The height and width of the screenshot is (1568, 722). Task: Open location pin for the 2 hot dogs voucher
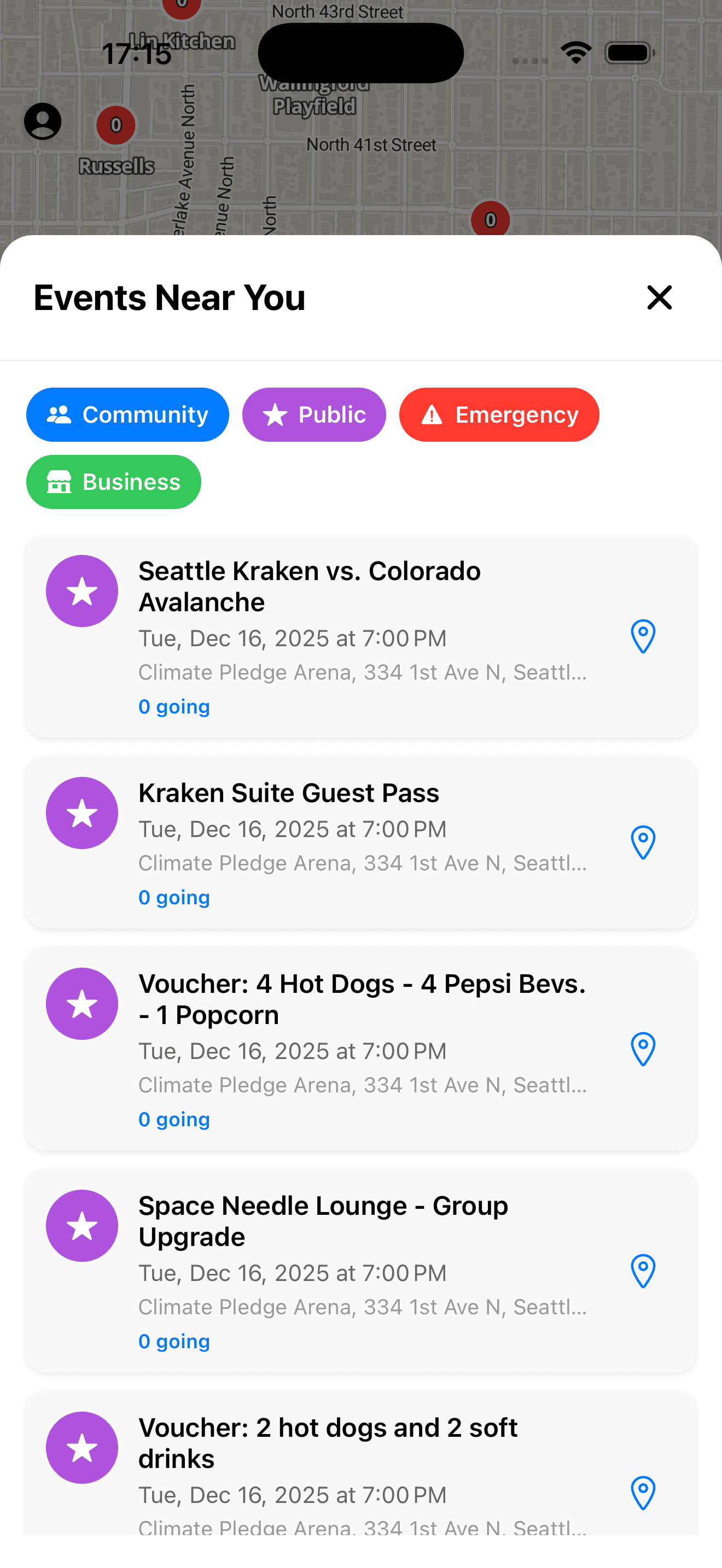(x=643, y=1493)
